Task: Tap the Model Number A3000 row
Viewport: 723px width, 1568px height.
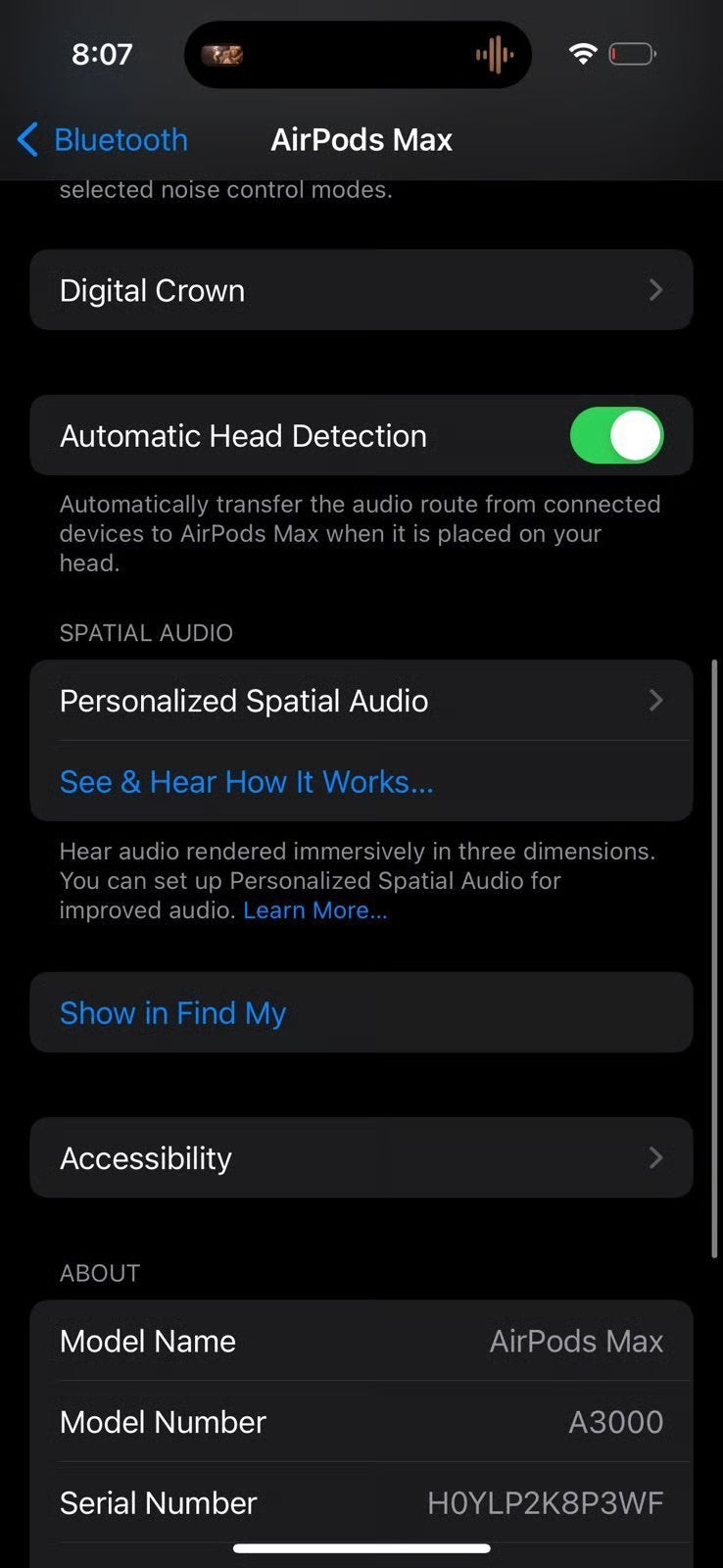Action: click(x=361, y=1422)
